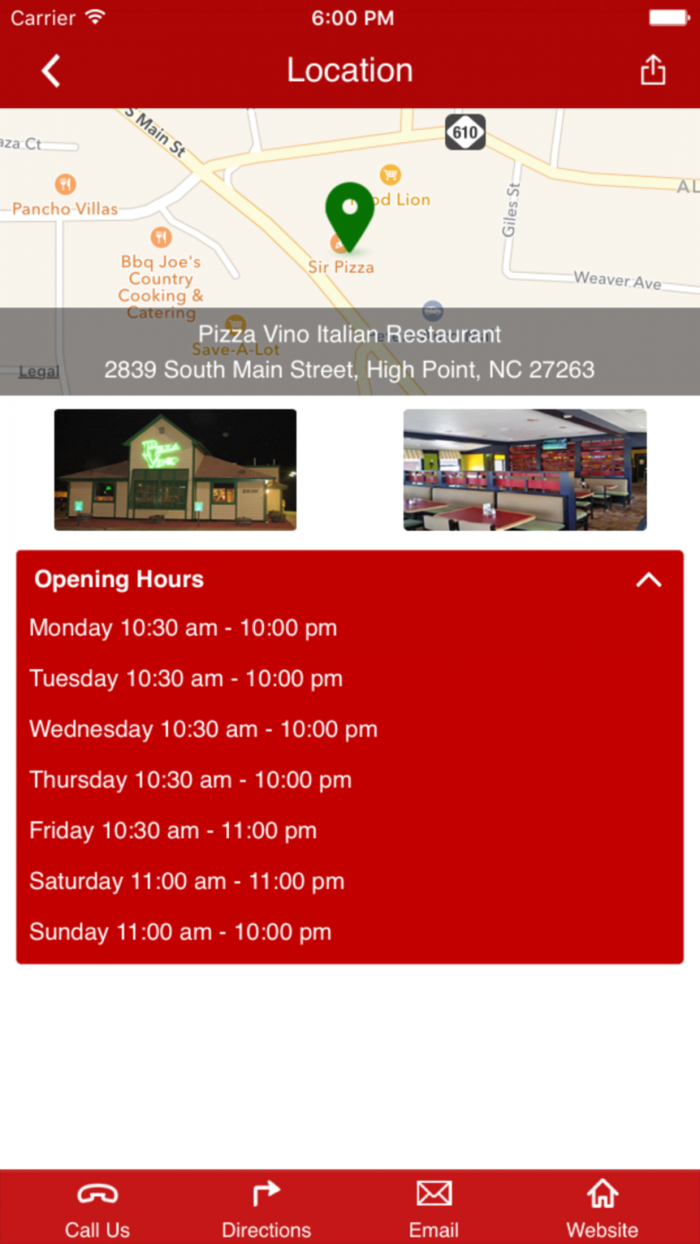
Task: Send an Email to the restaurant
Action: pos(434,1207)
